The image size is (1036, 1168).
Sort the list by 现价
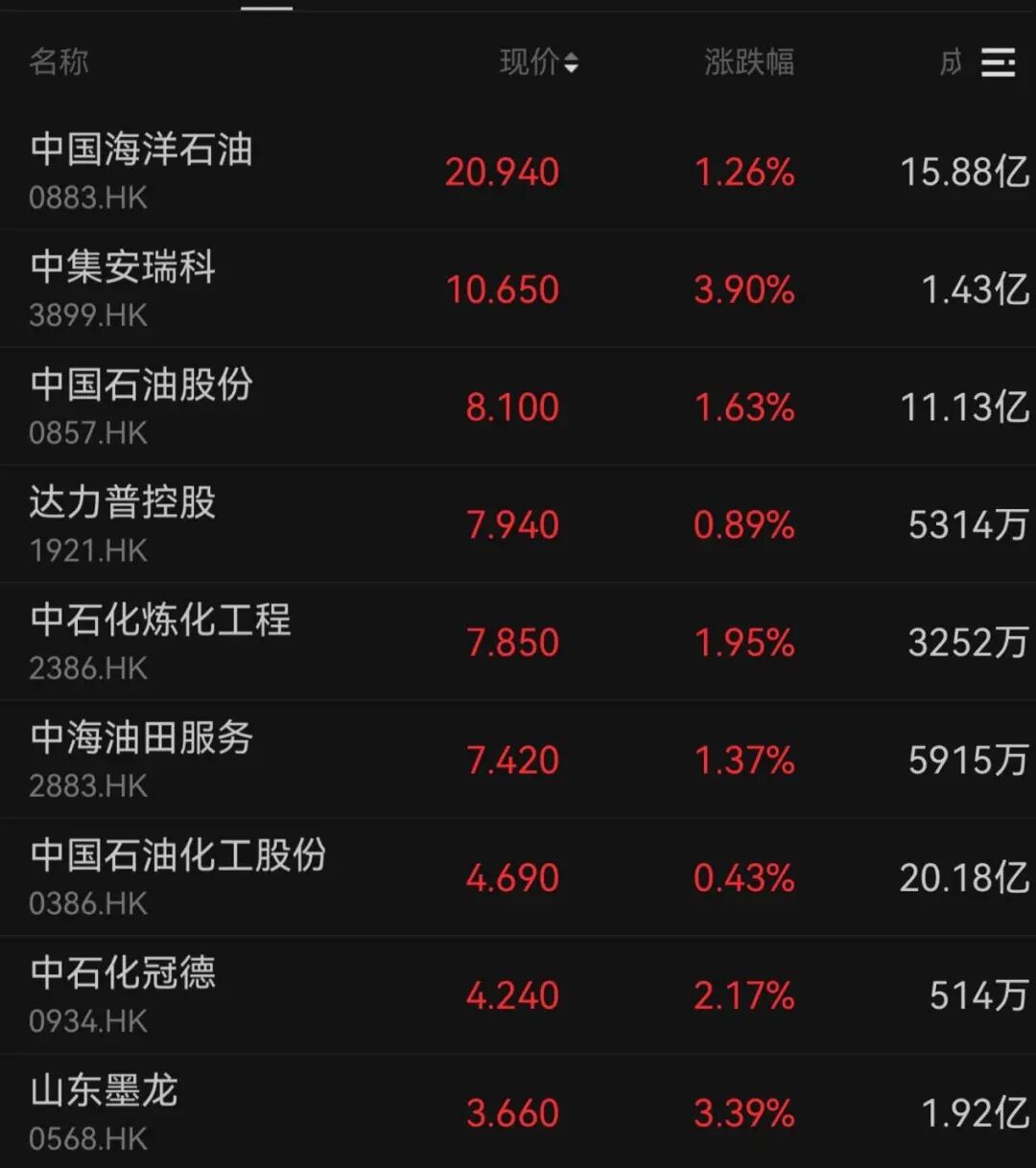538,63
